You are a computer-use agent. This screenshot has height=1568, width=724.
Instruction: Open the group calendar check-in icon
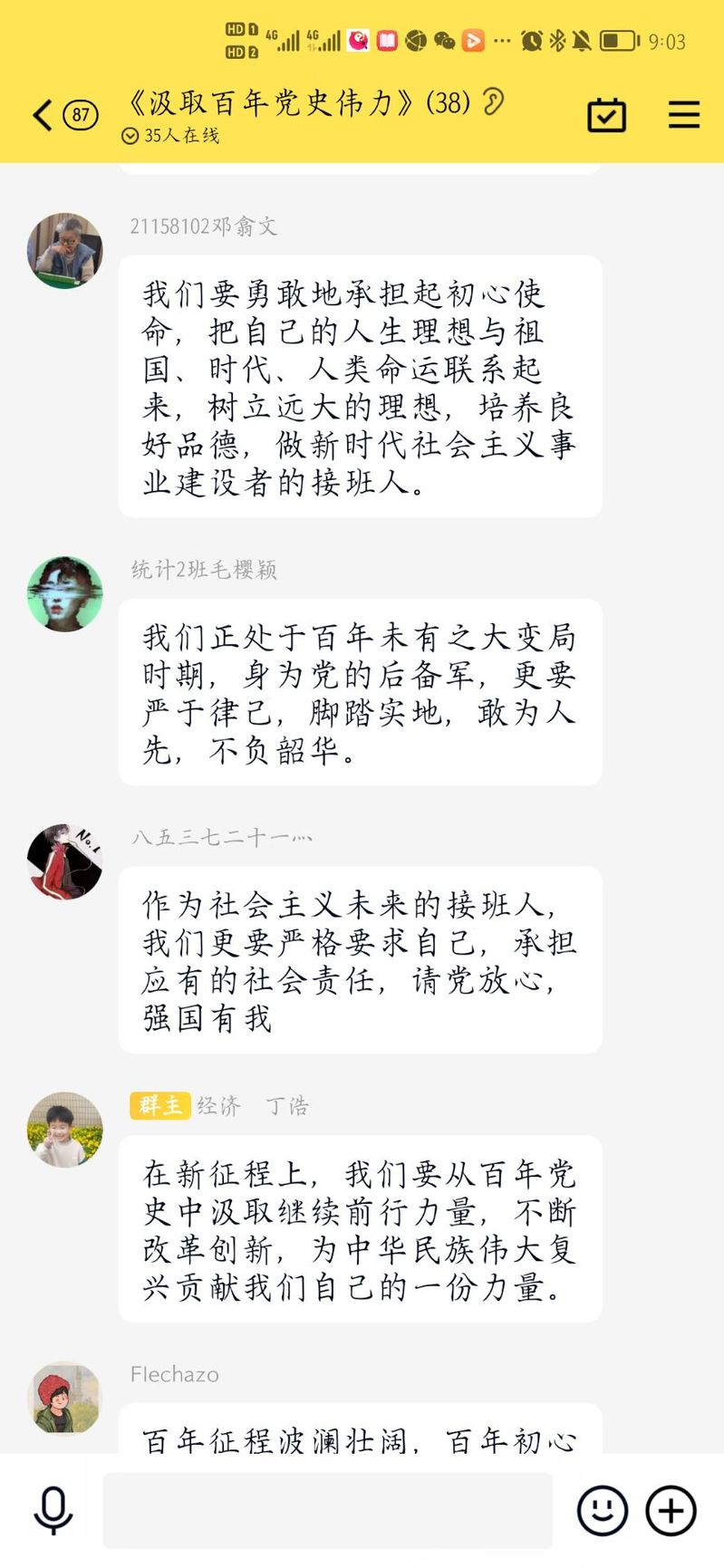606,115
